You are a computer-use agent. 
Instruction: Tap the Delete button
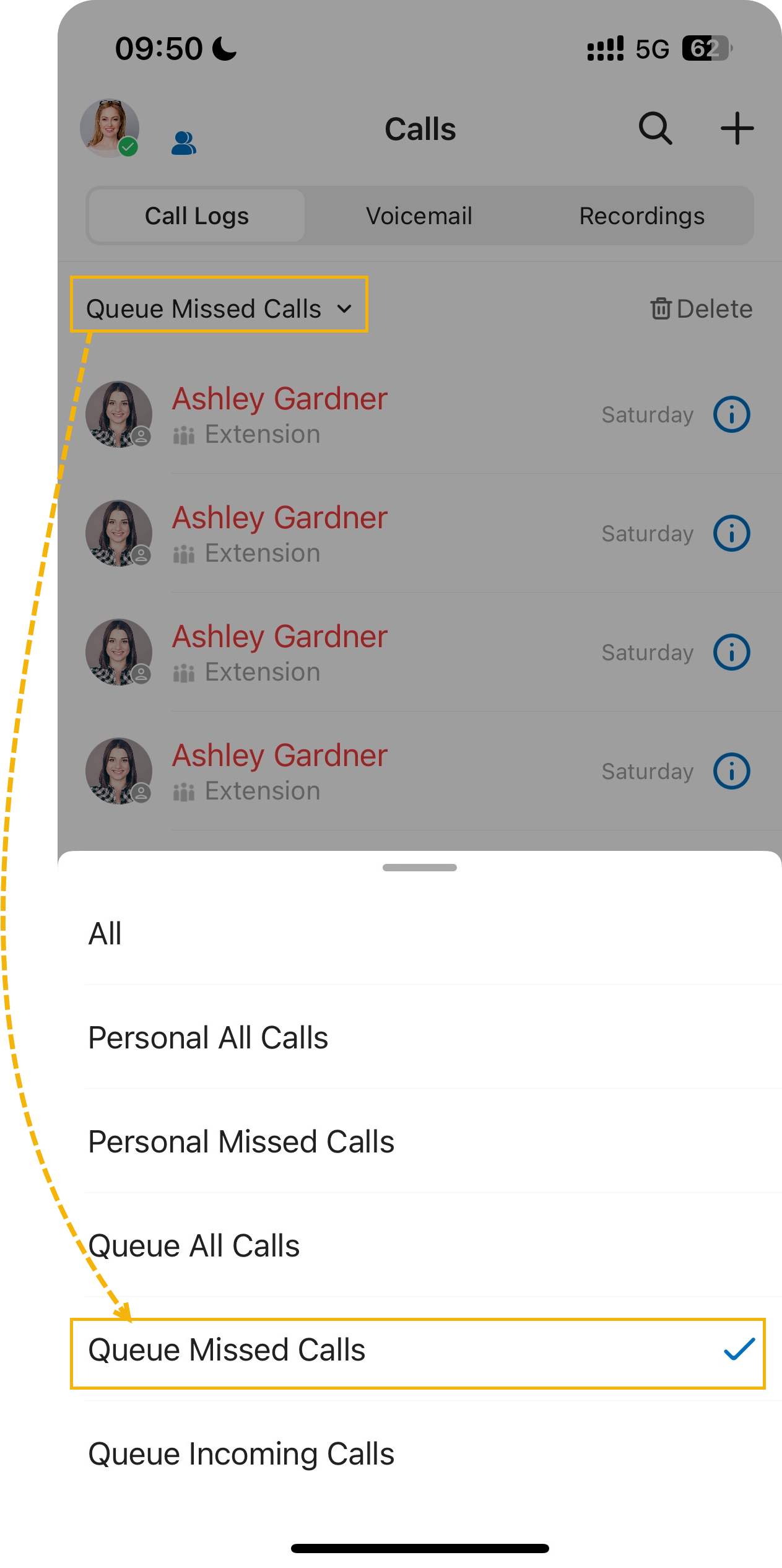point(701,308)
